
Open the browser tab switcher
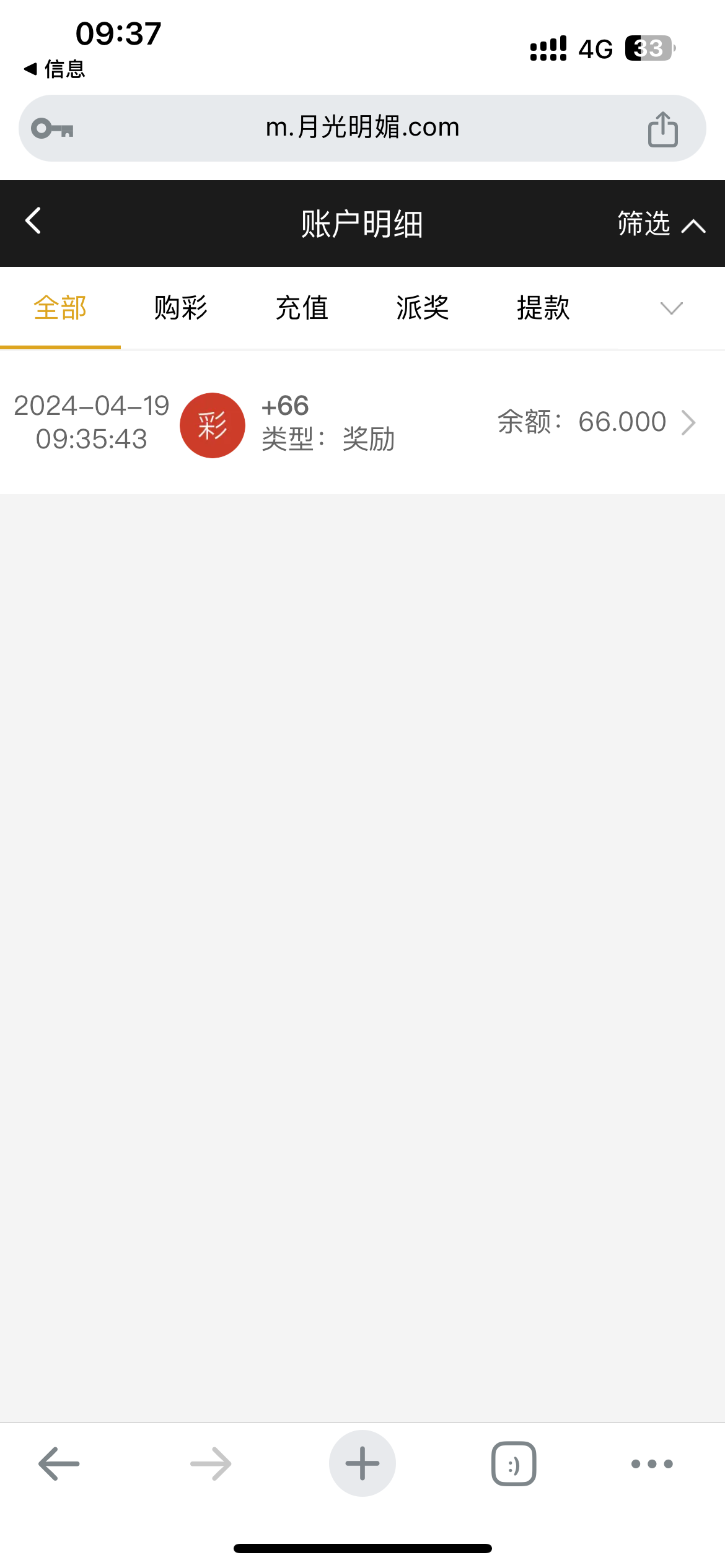[x=514, y=1464]
